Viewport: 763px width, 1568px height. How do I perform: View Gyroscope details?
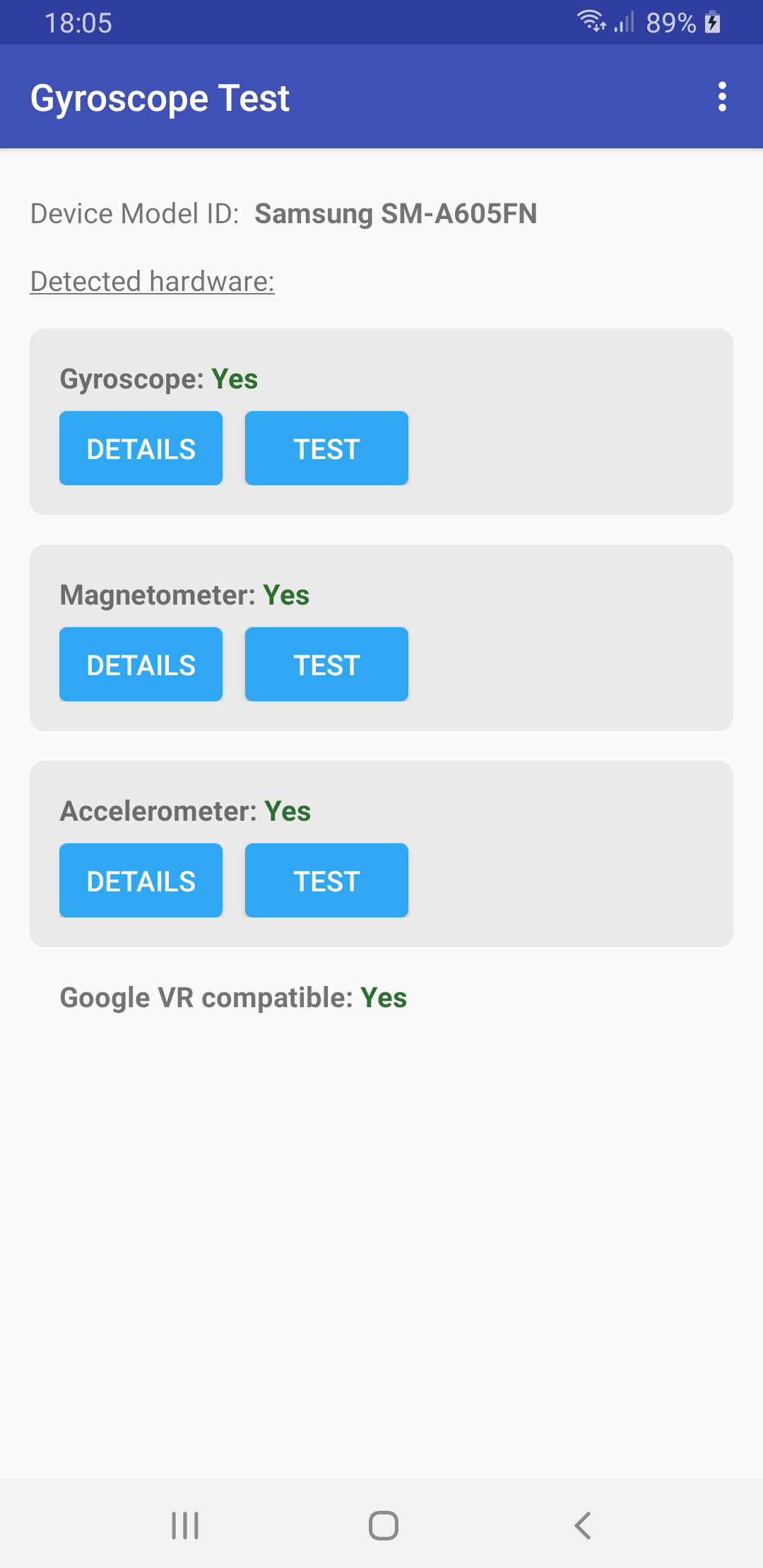pyautogui.click(x=141, y=449)
